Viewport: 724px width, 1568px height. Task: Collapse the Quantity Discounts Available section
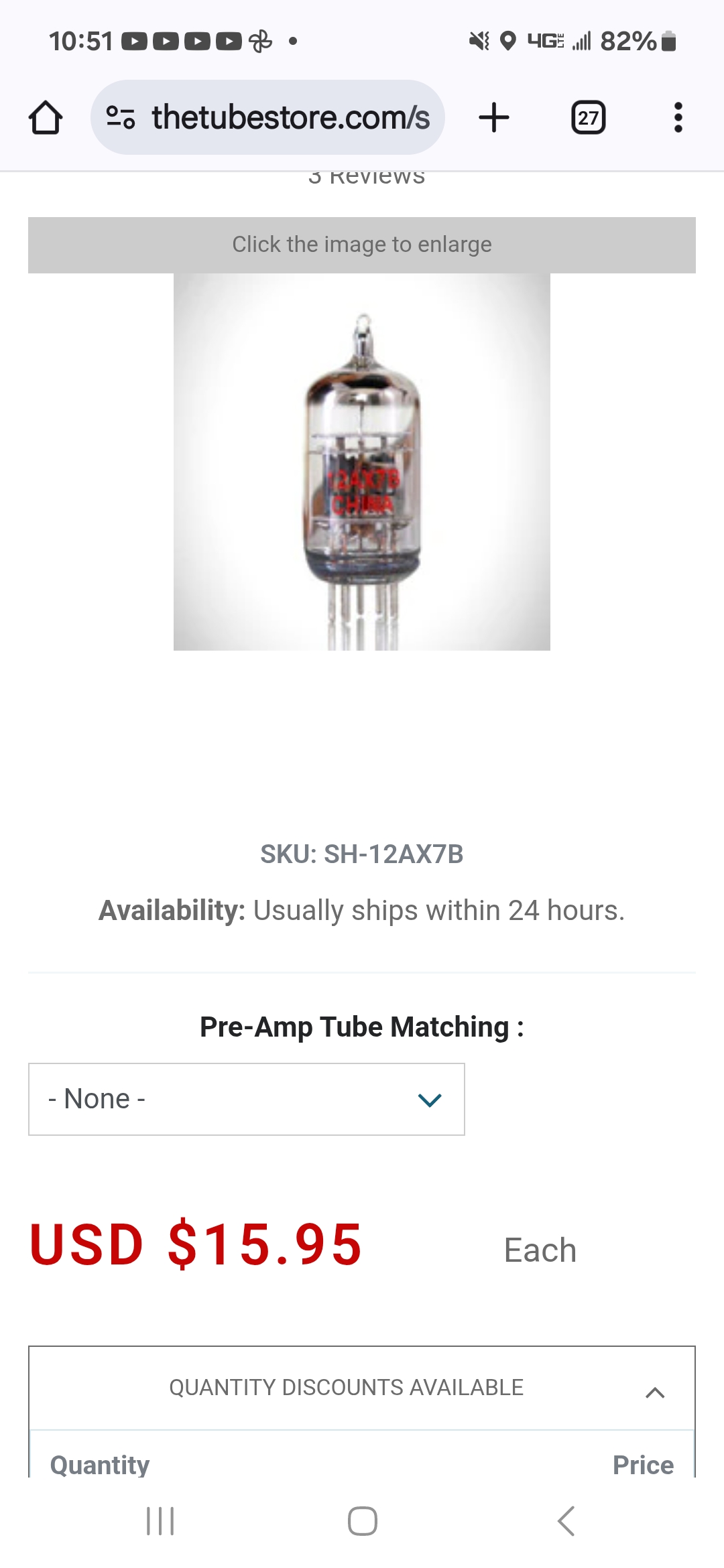[x=654, y=1392]
